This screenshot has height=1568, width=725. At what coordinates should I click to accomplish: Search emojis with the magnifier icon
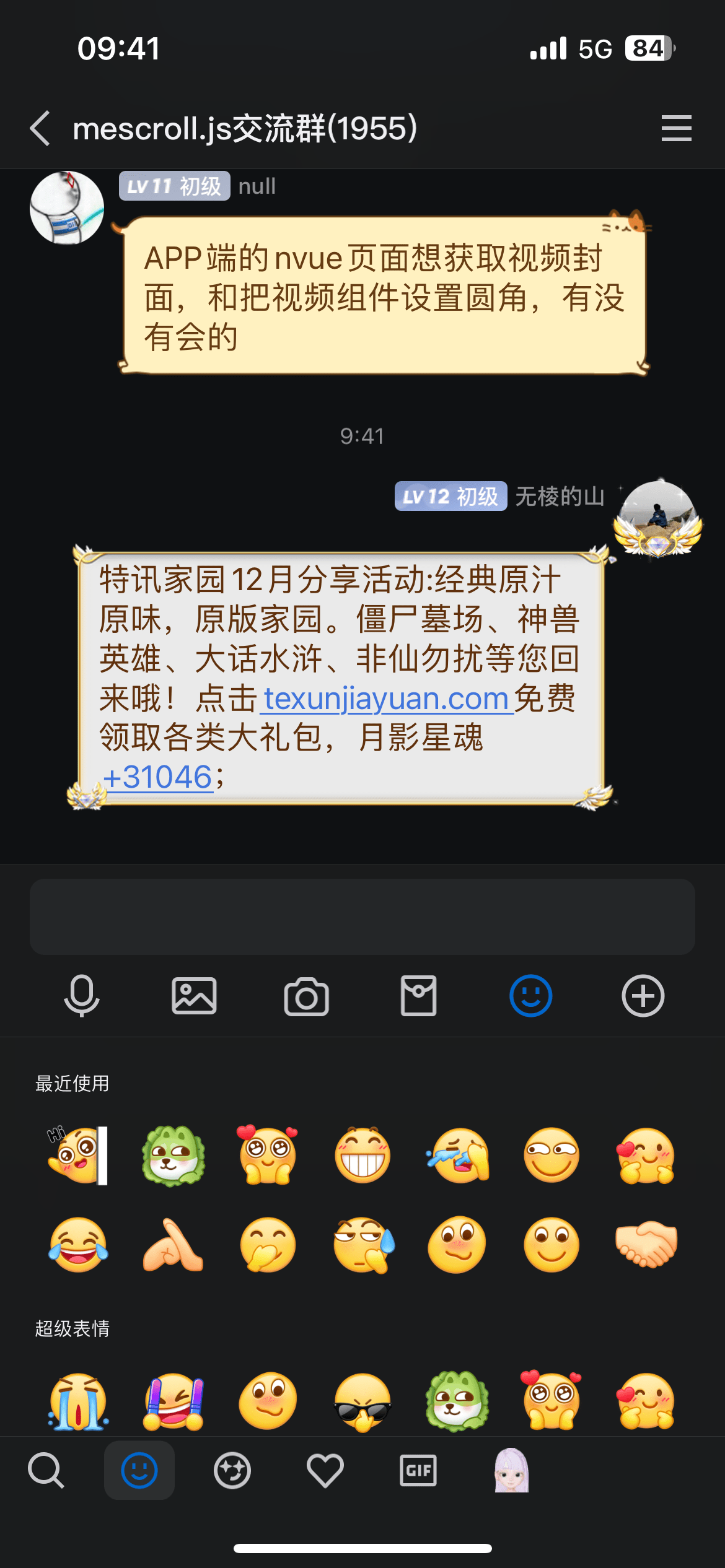point(46,1470)
